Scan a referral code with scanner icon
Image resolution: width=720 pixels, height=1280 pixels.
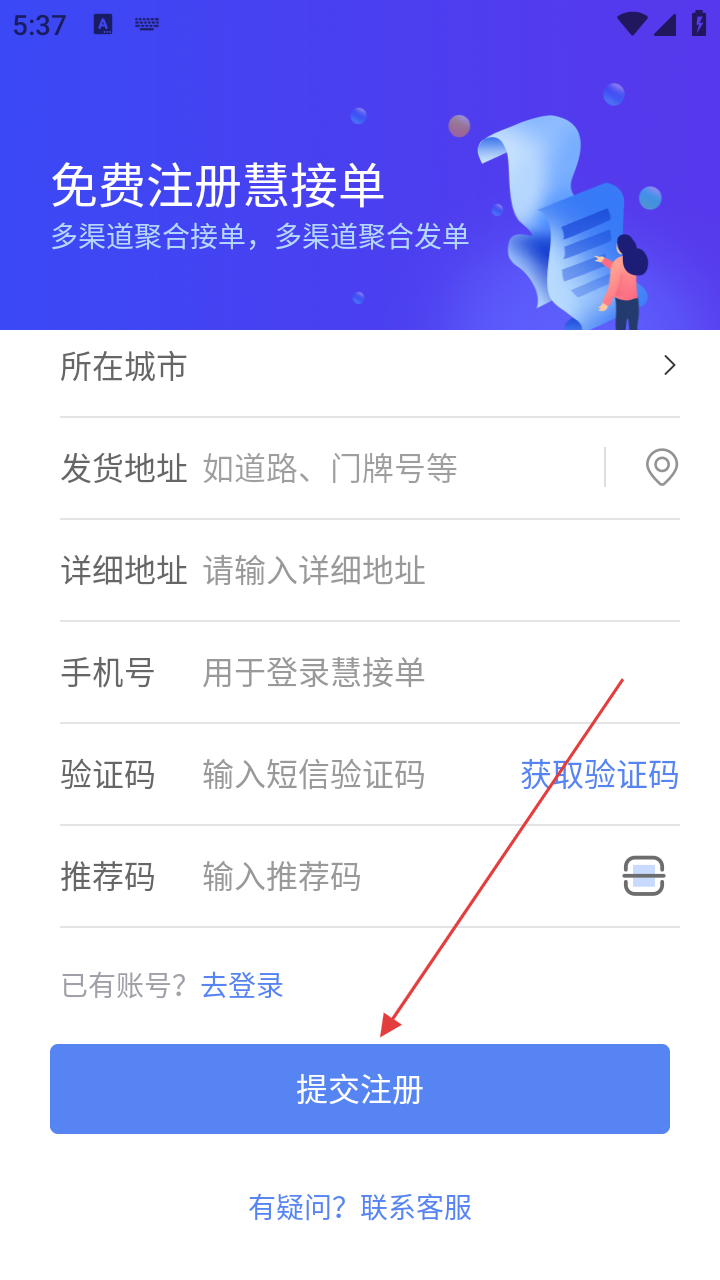click(x=644, y=876)
